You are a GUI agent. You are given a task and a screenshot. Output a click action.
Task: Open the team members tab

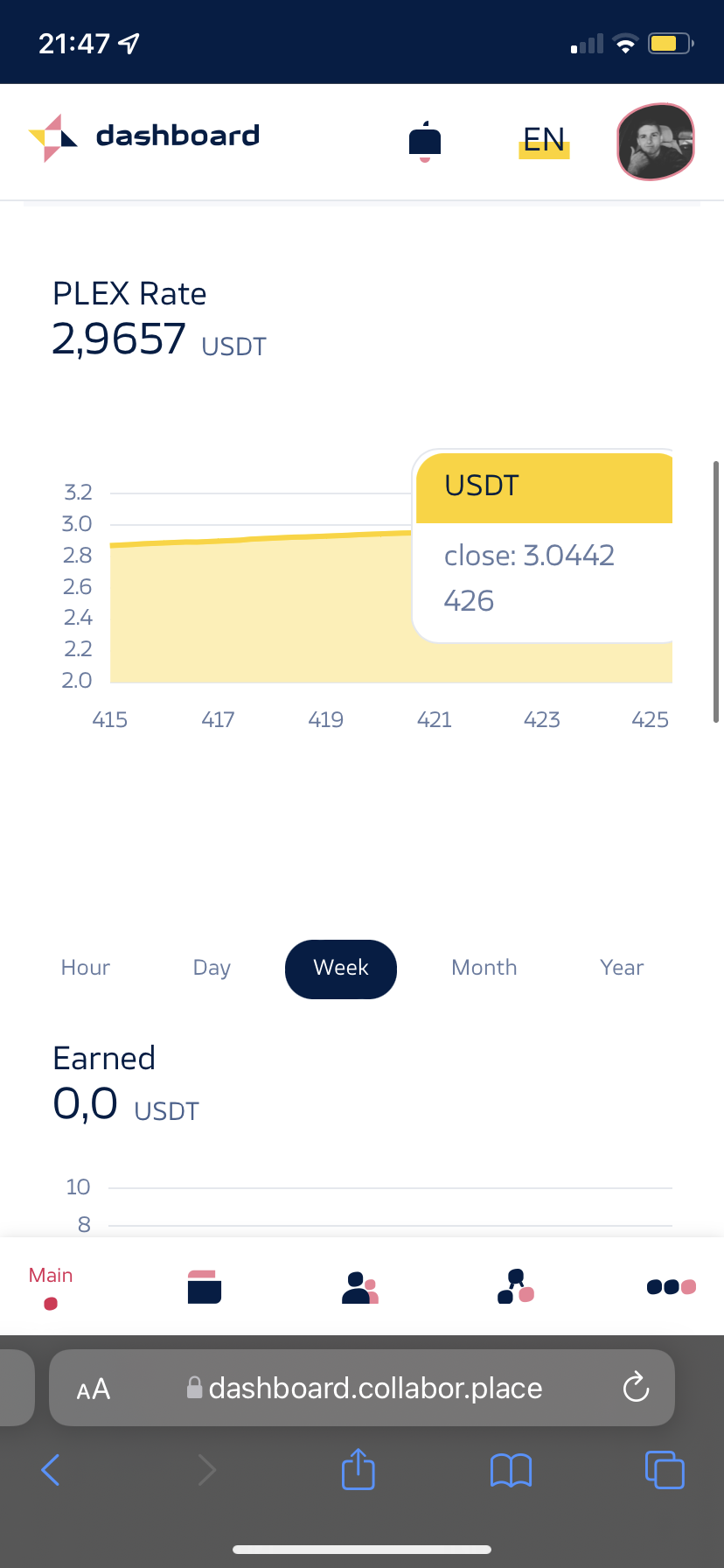[x=359, y=1287]
